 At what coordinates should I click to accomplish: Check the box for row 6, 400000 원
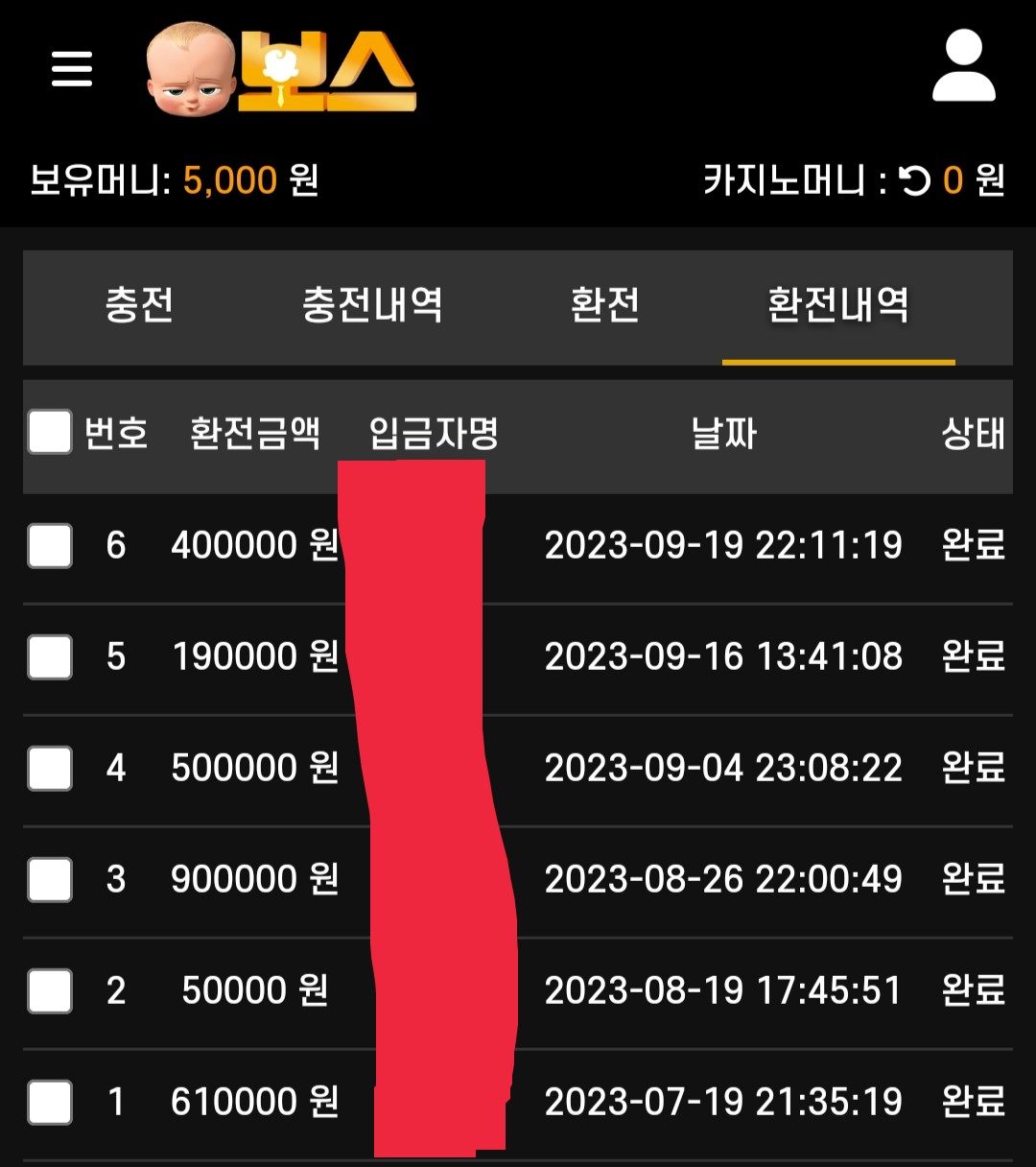tap(50, 545)
